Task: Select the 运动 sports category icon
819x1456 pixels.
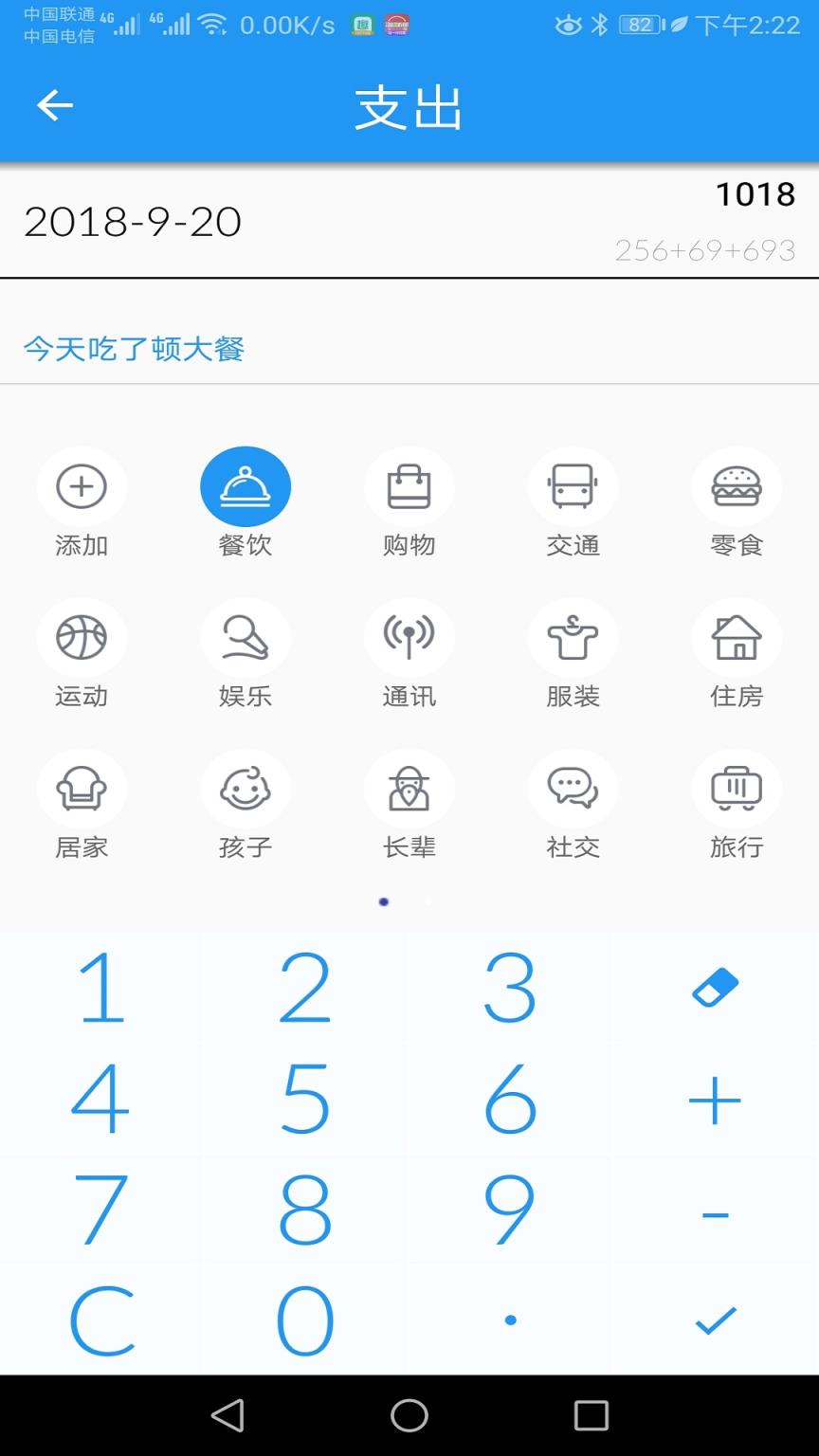Action: [x=82, y=637]
